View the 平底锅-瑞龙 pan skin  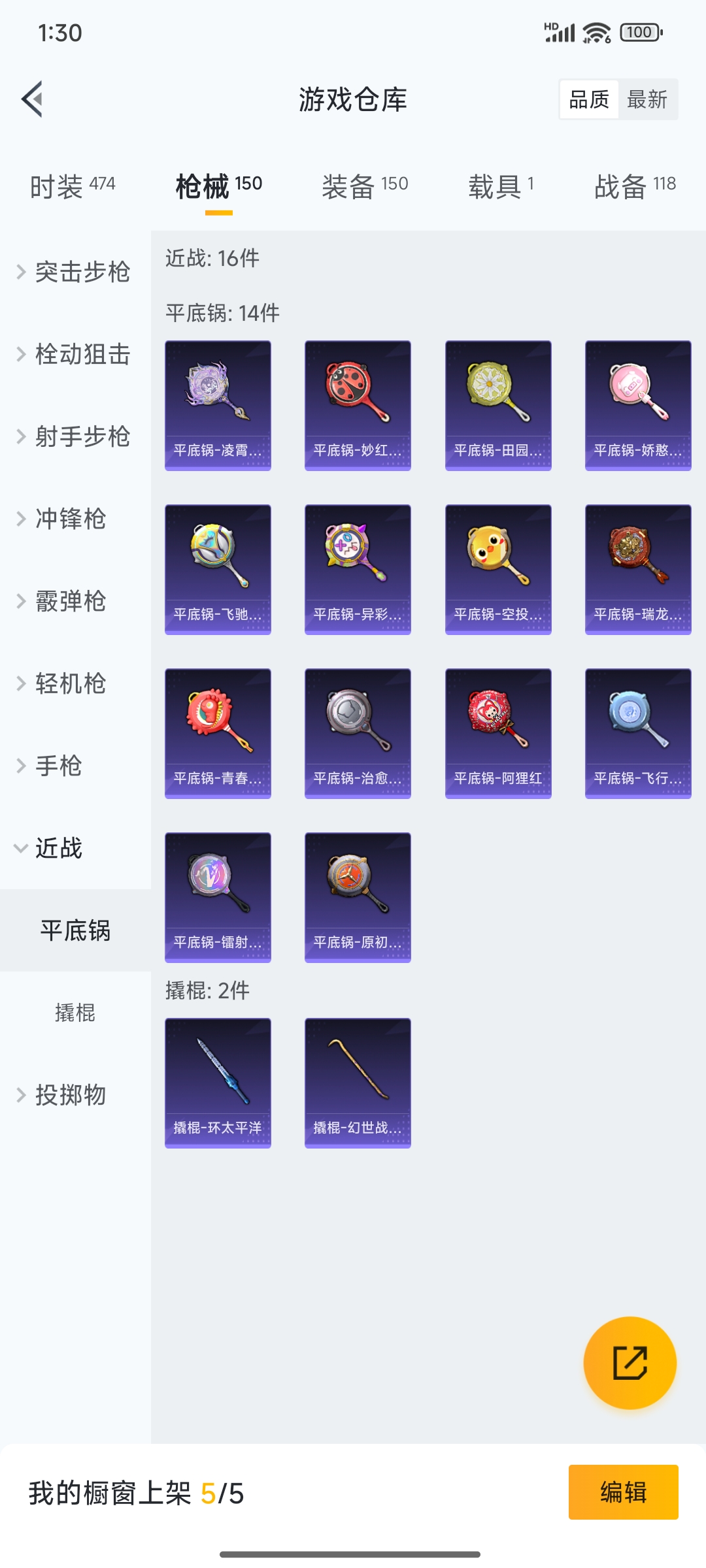click(638, 569)
